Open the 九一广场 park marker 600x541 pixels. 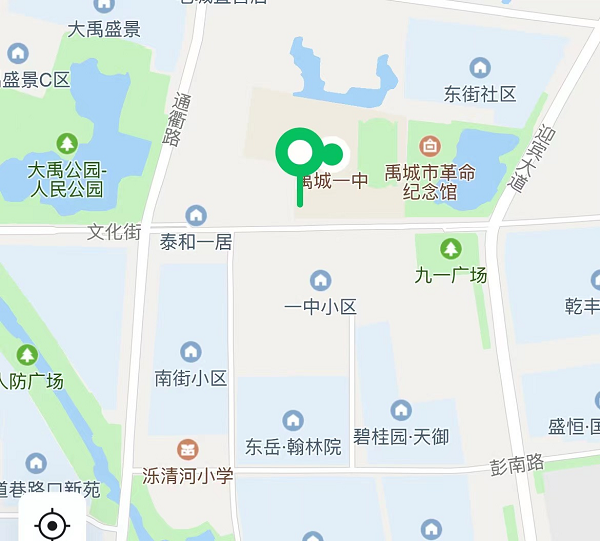point(451,248)
